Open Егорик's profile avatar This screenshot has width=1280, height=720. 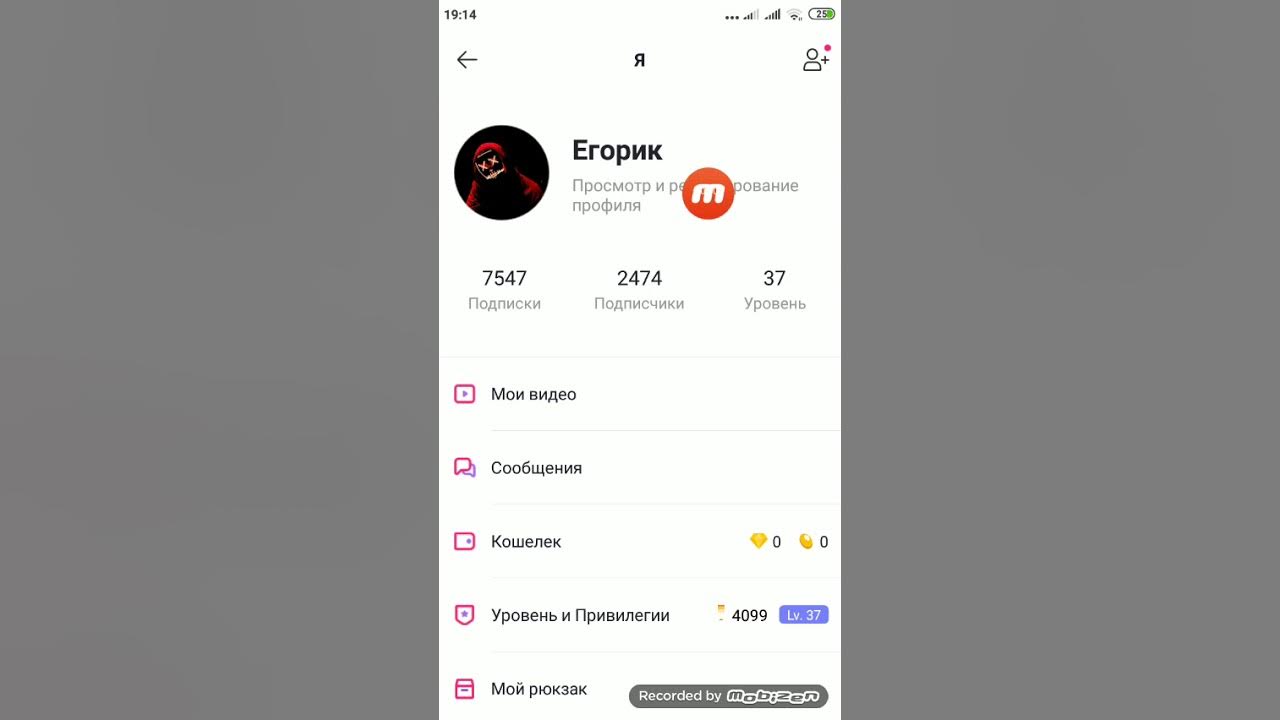(502, 173)
